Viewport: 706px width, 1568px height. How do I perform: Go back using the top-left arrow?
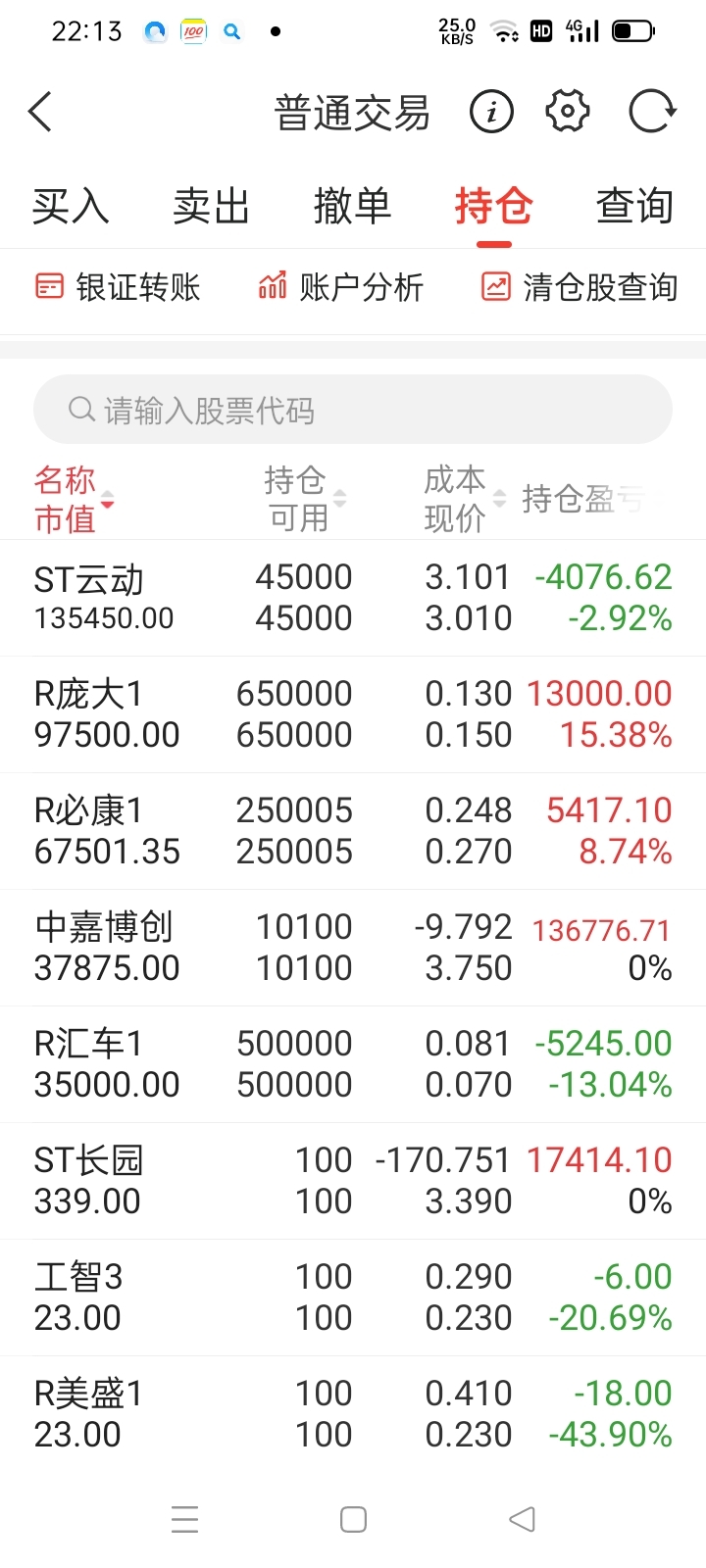click(x=40, y=112)
